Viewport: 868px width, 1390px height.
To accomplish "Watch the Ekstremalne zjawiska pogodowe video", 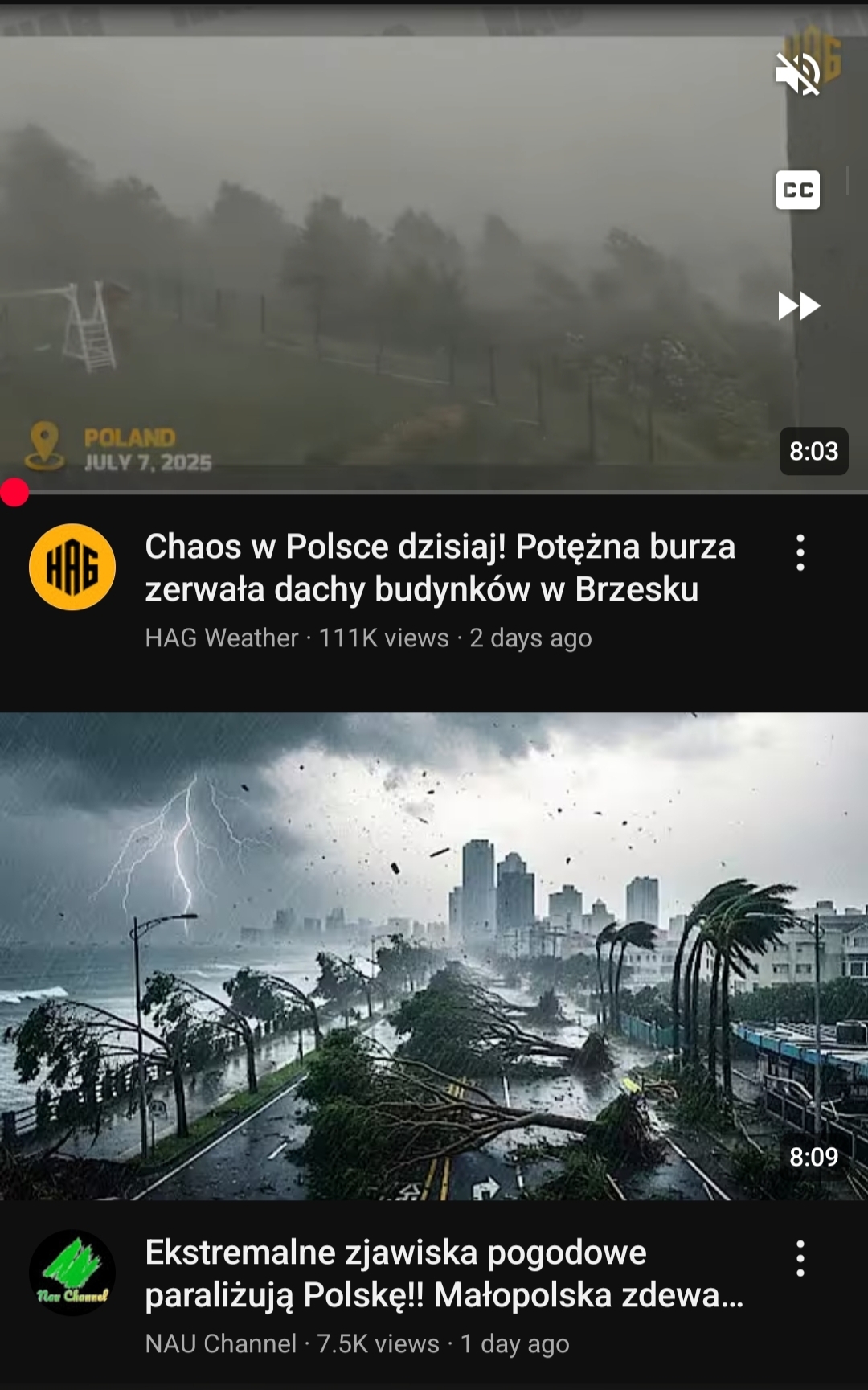I will (x=434, y=956).
